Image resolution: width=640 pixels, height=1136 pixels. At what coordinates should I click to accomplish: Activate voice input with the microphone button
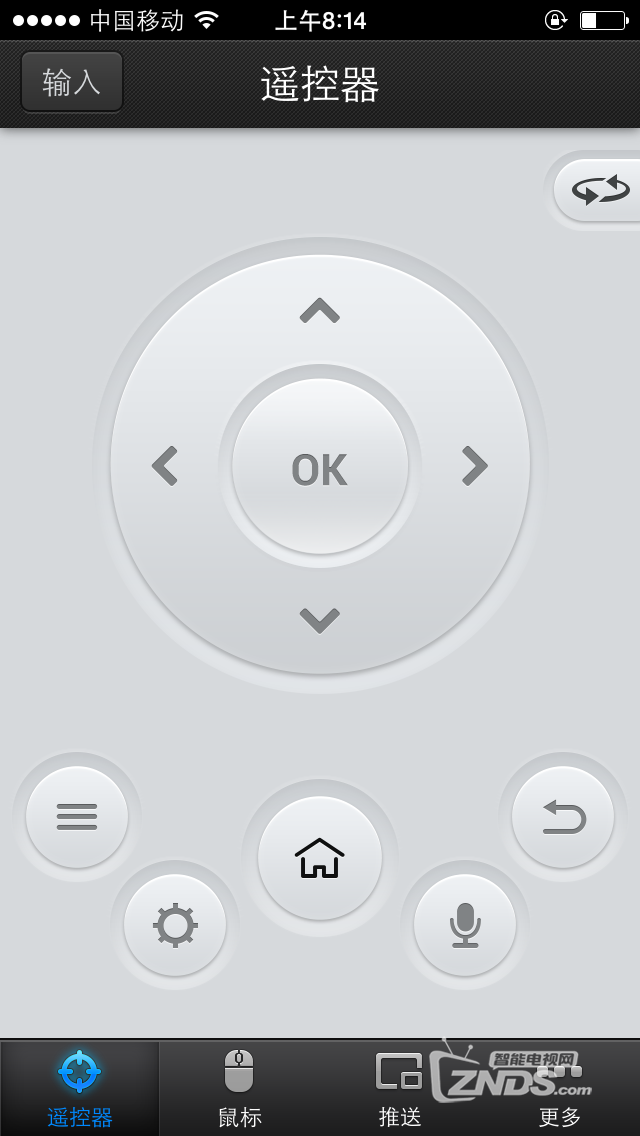[465, 925]
